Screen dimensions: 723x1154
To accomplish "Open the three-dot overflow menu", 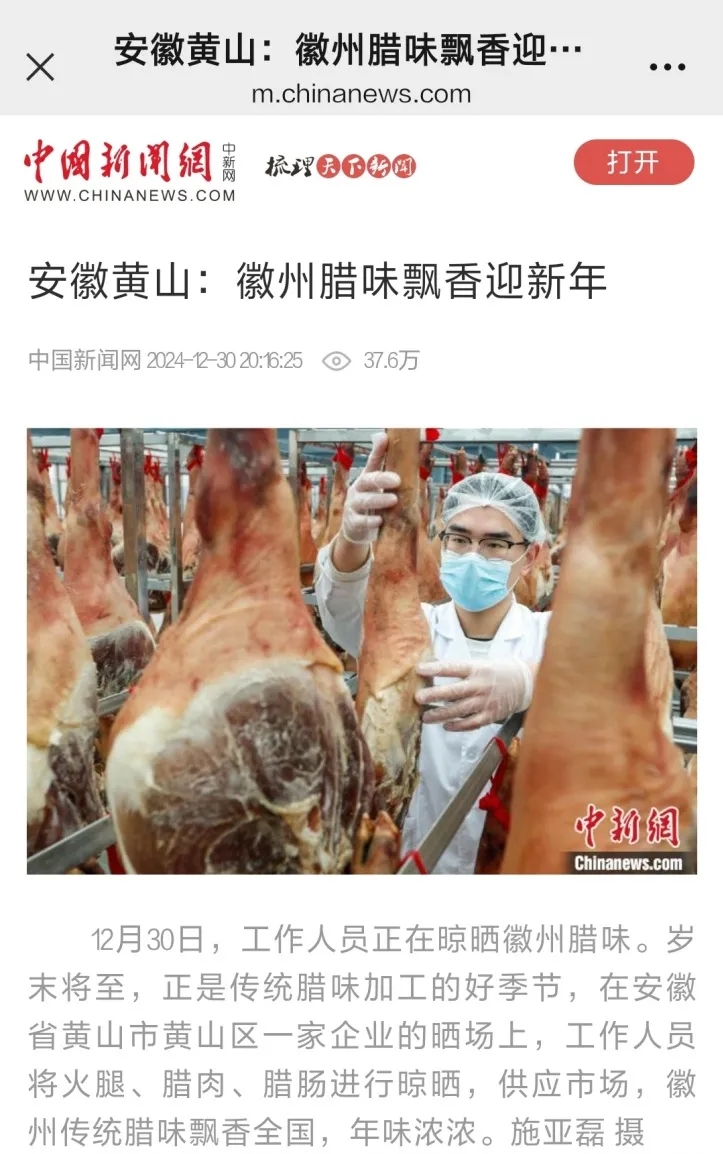I will tap(667, 67).
